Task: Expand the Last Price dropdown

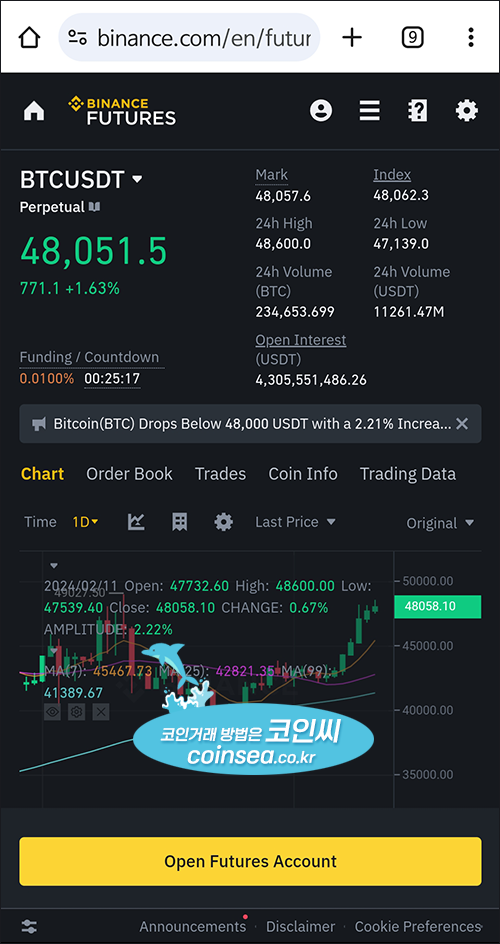Action: (295, 522)
